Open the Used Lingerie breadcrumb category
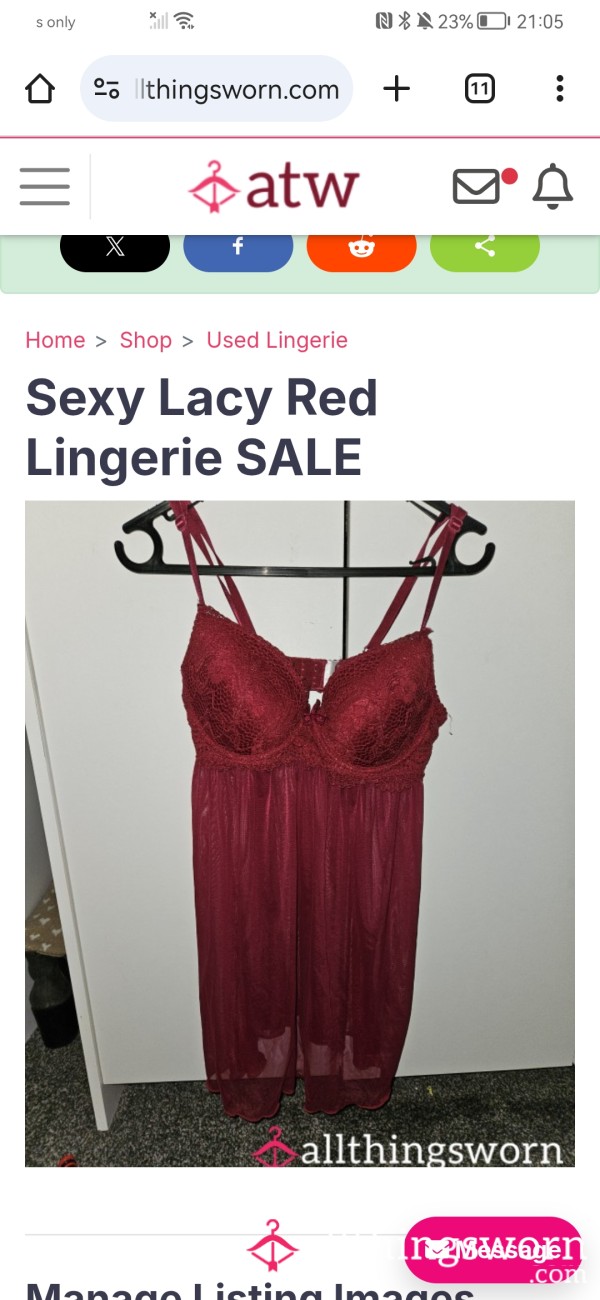Viewport: 600px width, 1300px height. (277, 340)
